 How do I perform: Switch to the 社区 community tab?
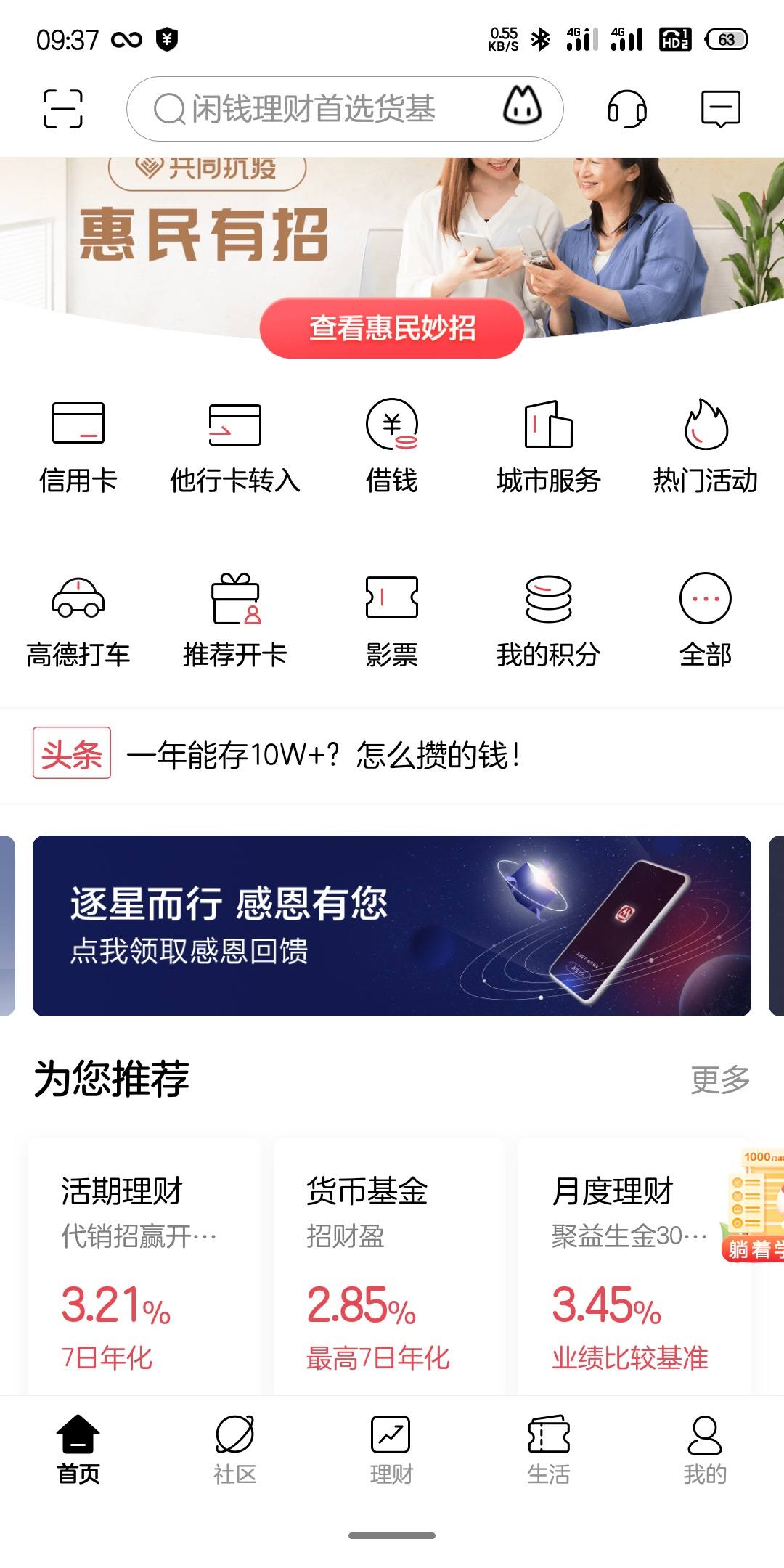[x=235, y=1452]
